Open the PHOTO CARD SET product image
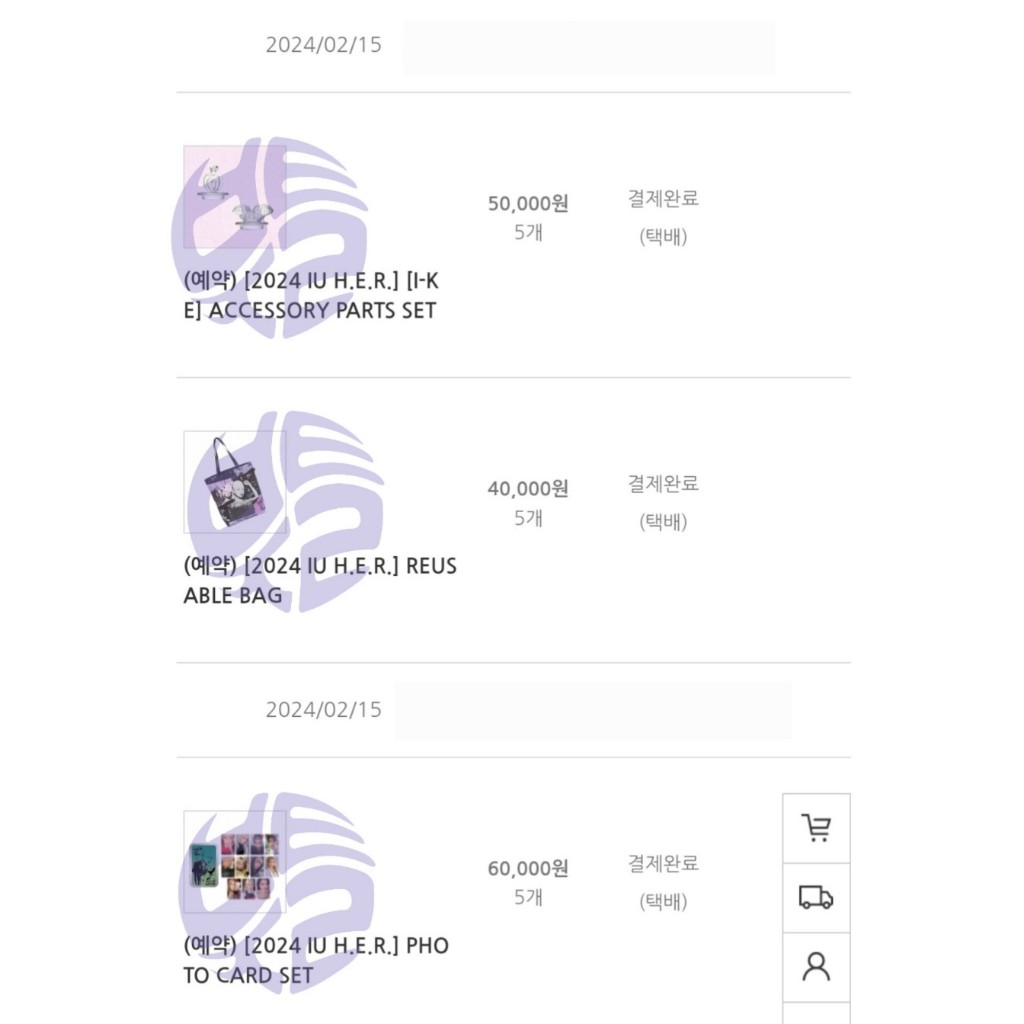 [235, 861]
